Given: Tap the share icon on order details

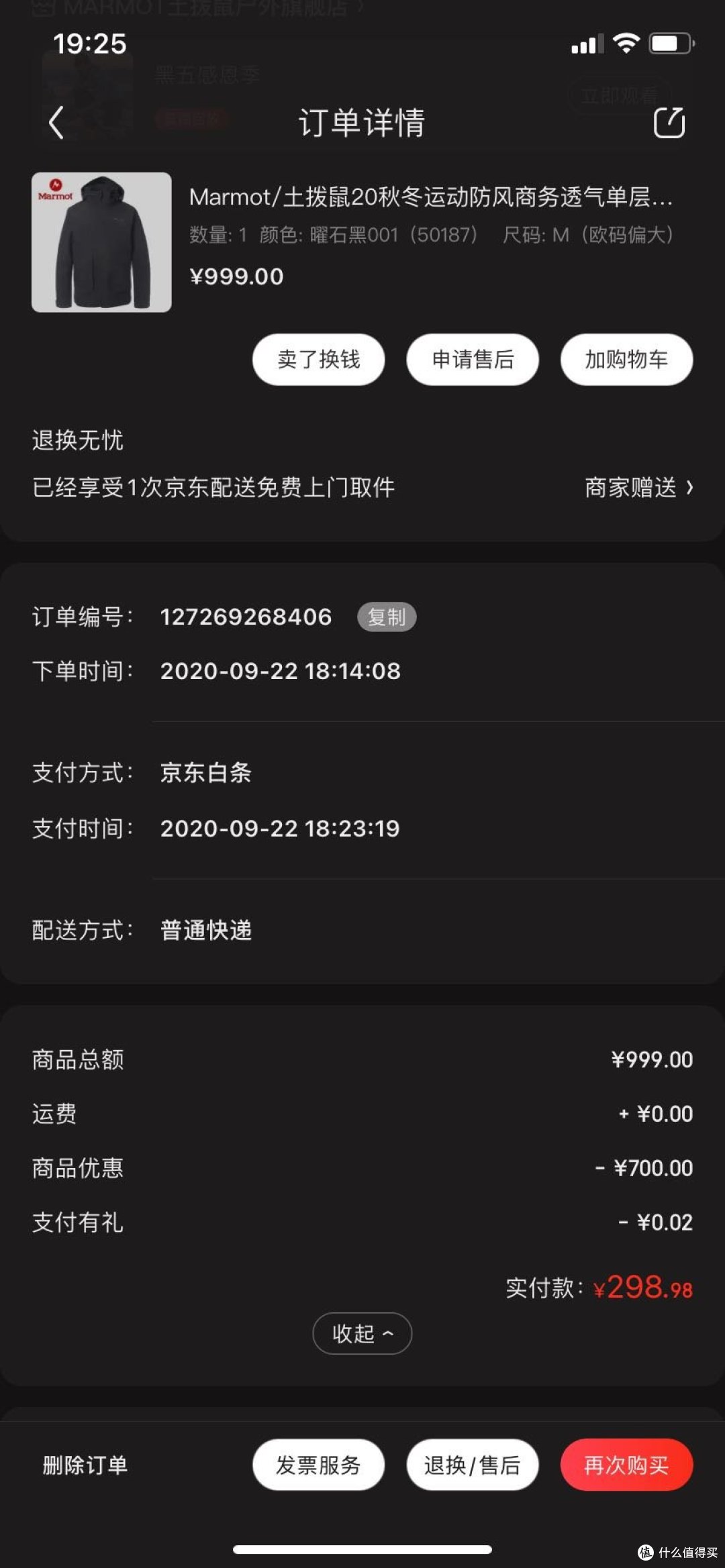Looking at the screenshot, I should coord(669,123).
